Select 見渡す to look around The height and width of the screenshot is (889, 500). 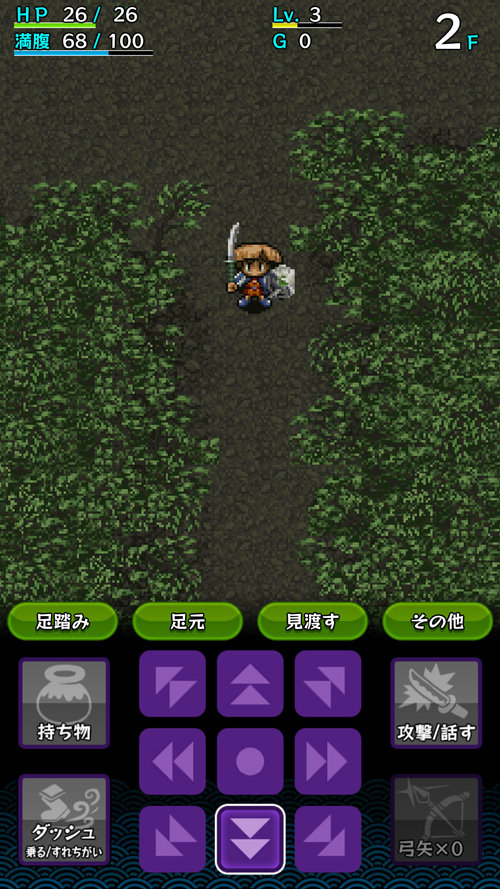[312, 621]
